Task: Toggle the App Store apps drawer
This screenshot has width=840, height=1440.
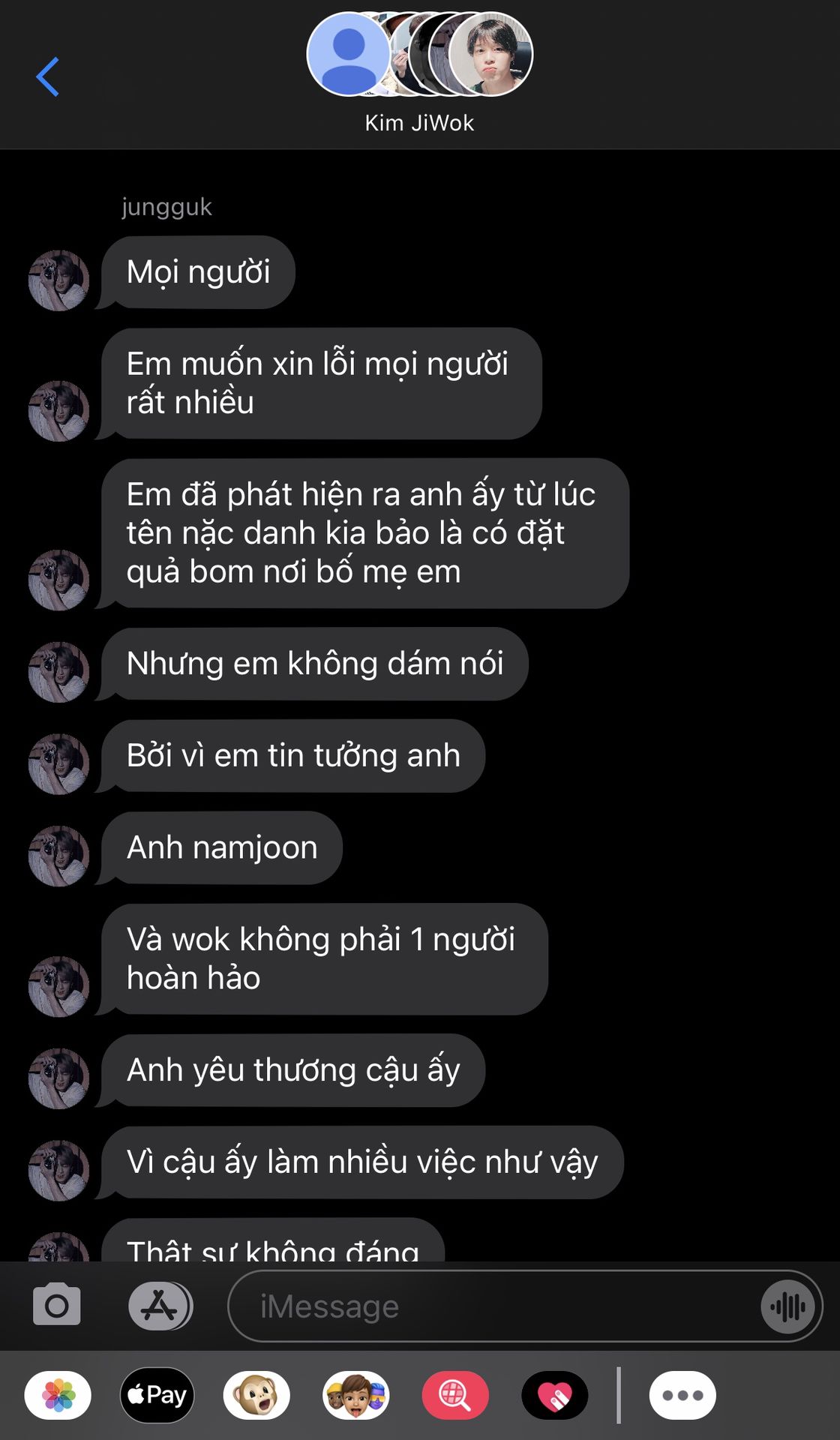Action: (160, 1306)
